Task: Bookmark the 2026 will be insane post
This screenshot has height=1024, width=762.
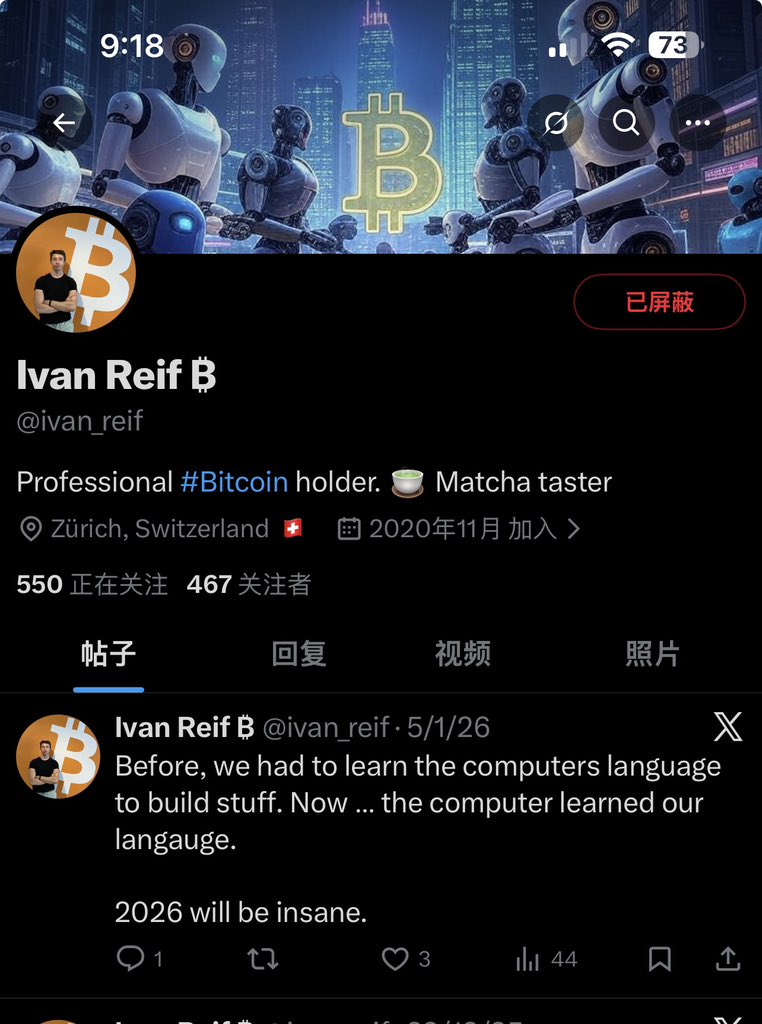Action: [659, 959]
